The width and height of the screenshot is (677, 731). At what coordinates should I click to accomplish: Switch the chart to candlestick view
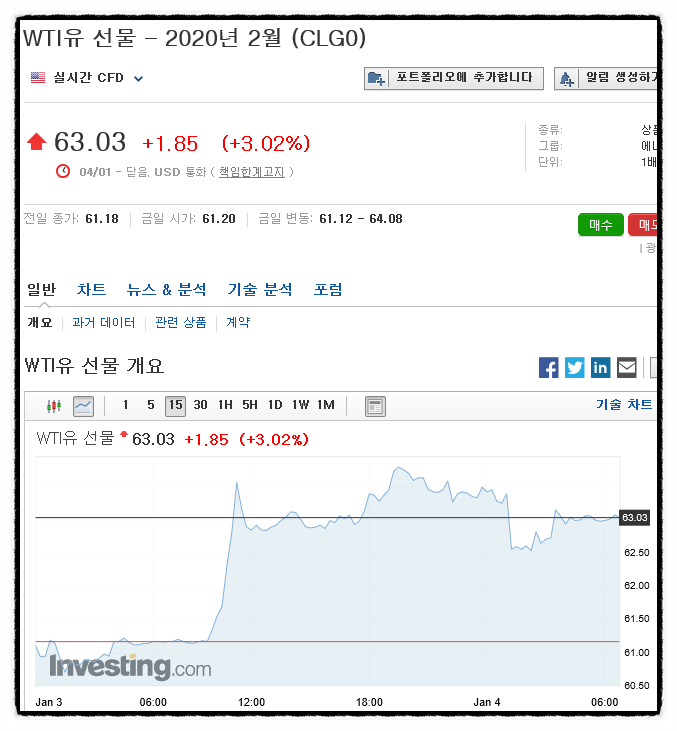tap(54, 406)
